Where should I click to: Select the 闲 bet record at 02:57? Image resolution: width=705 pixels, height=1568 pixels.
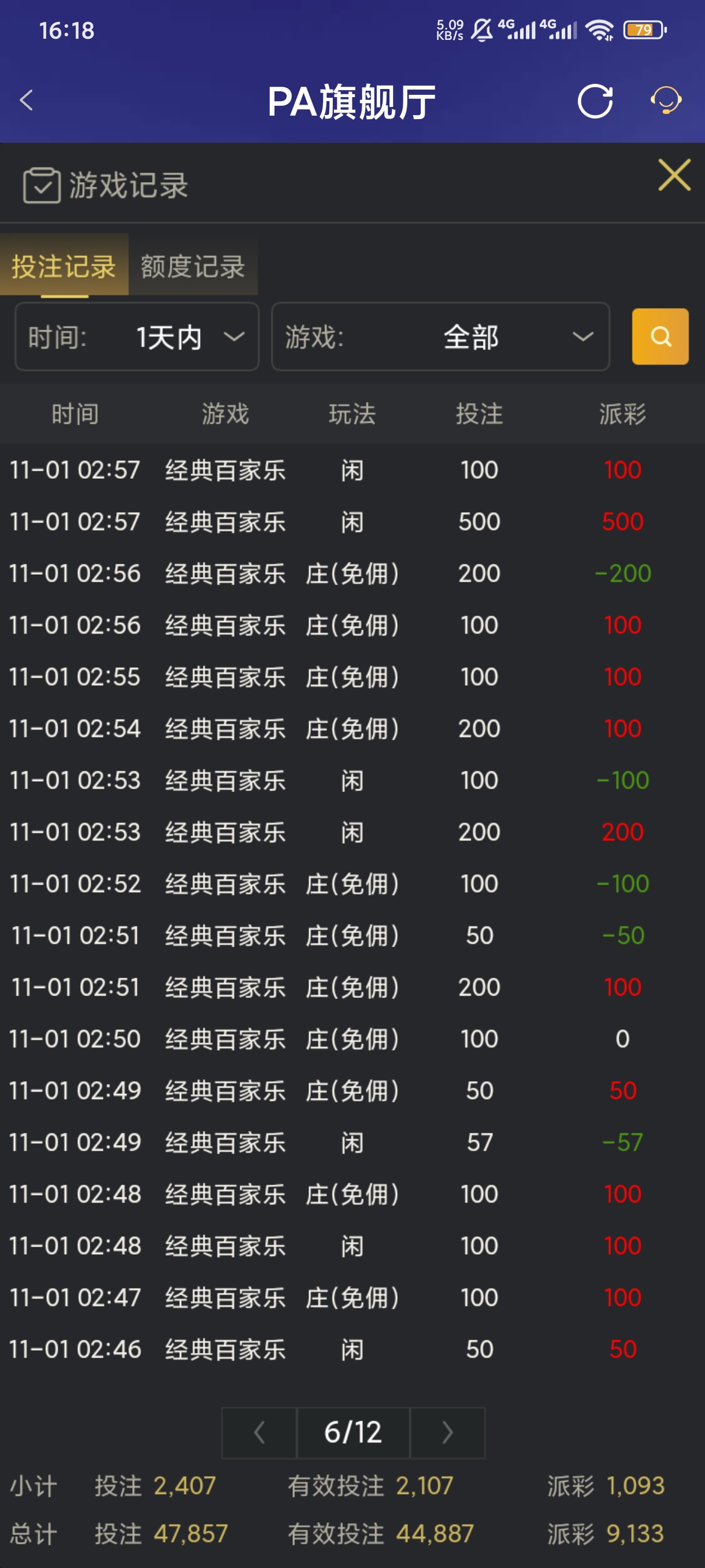coord(352,470)
